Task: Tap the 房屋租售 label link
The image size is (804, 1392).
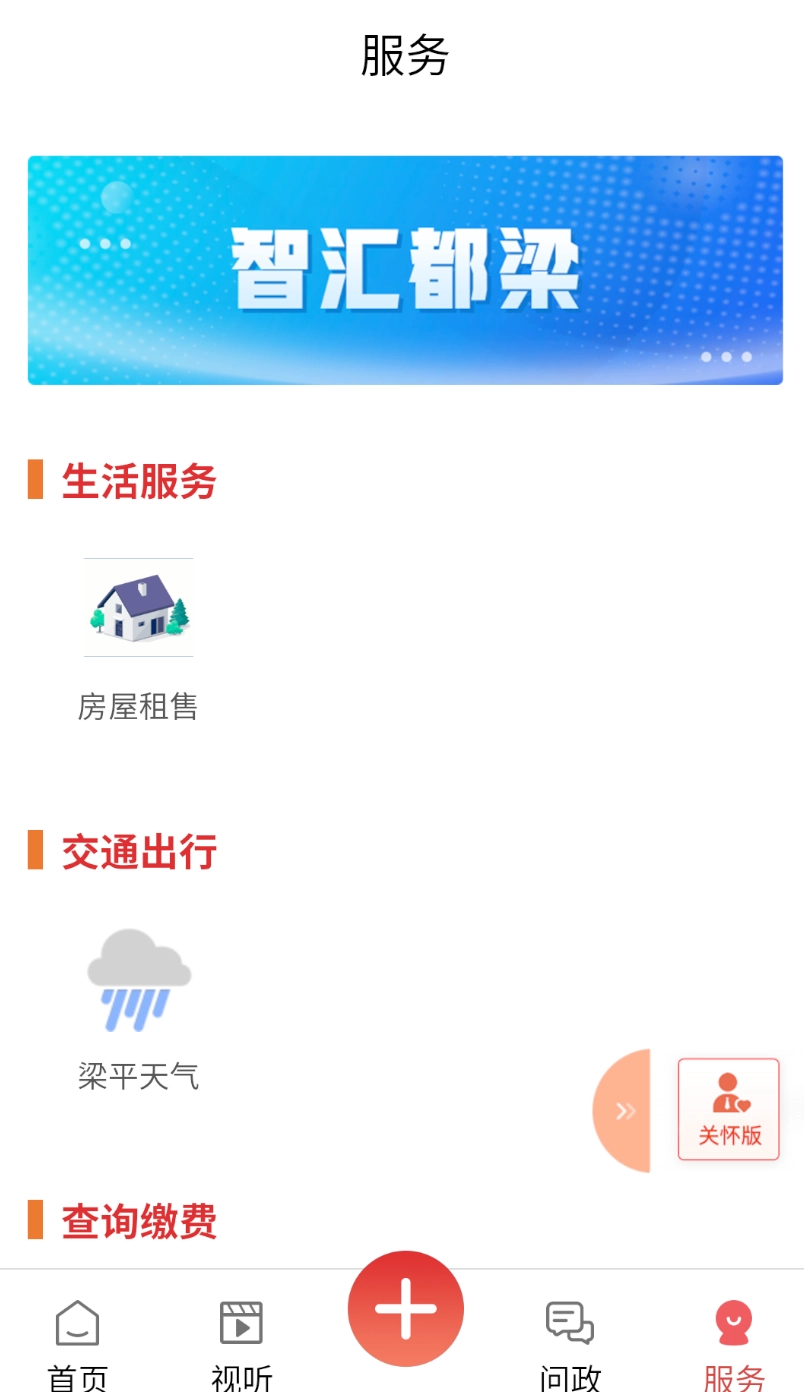Action: [x=138, y=707]
